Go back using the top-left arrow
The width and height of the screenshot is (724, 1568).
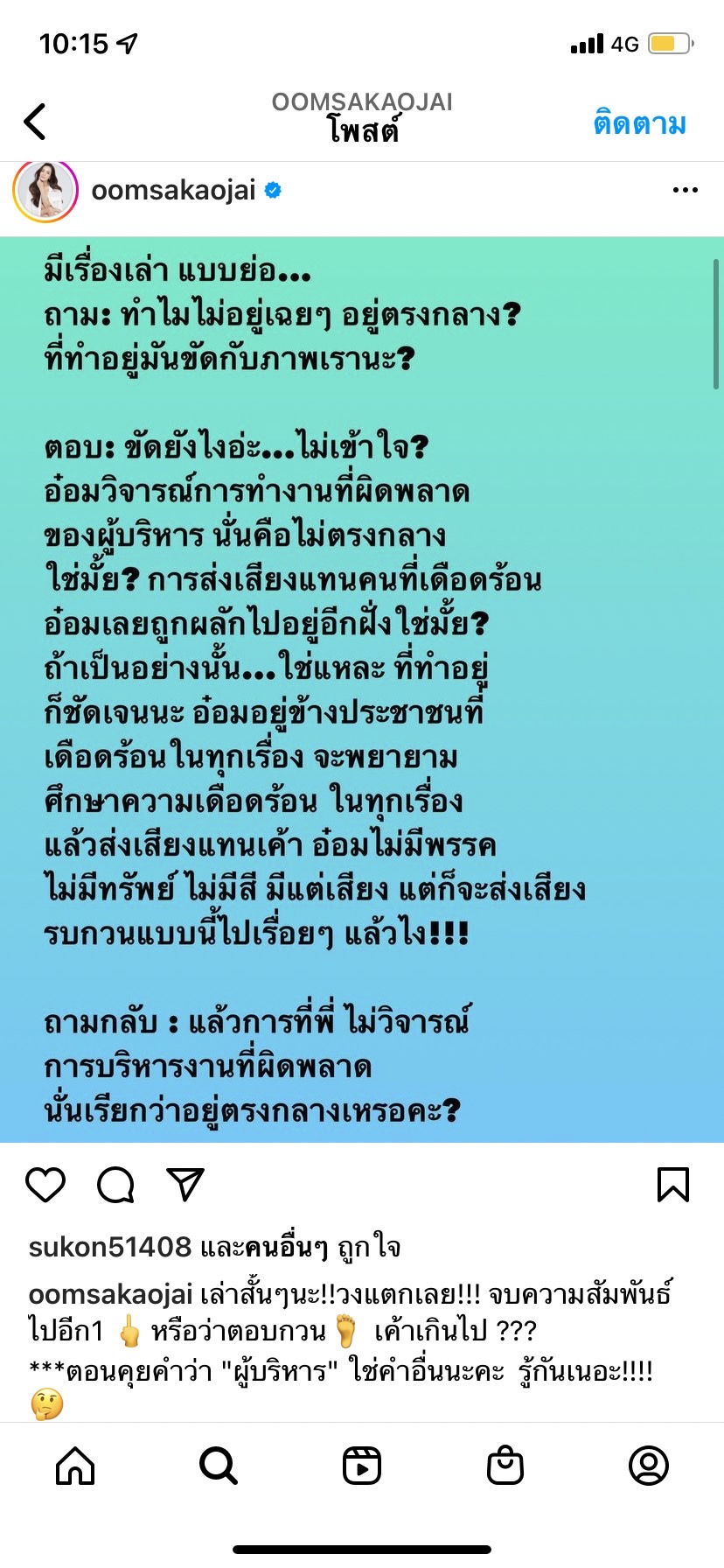click(x=35, y=122)
